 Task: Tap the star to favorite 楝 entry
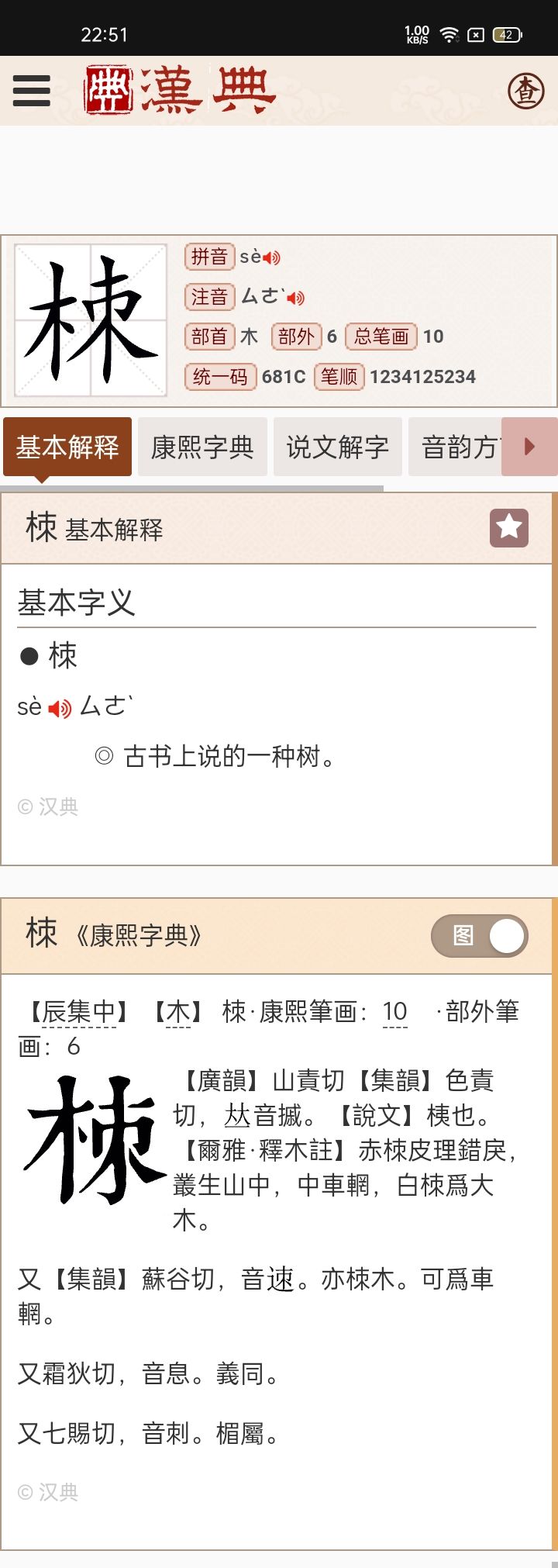click(508, 527)
